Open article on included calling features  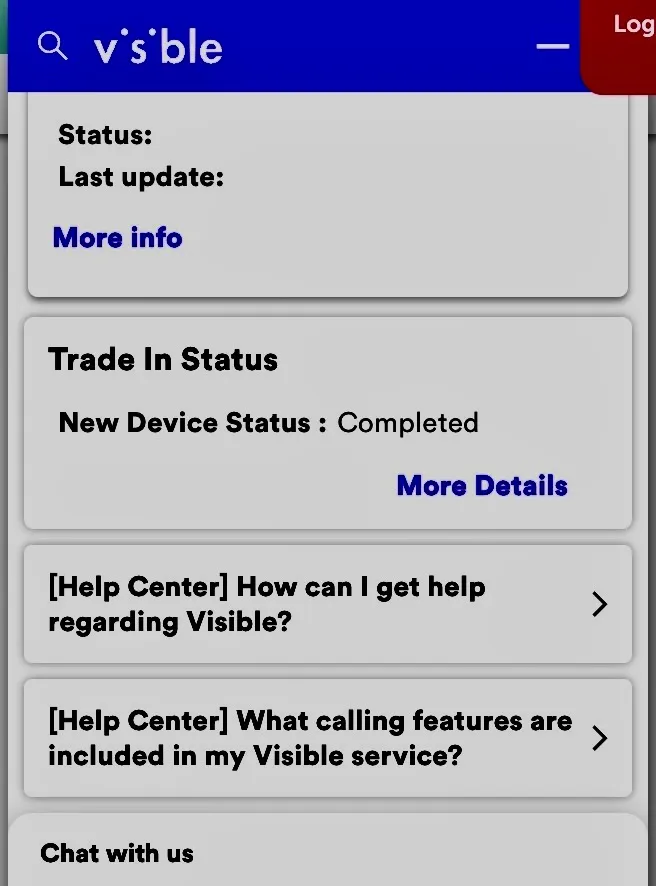(x=328, y=738)
